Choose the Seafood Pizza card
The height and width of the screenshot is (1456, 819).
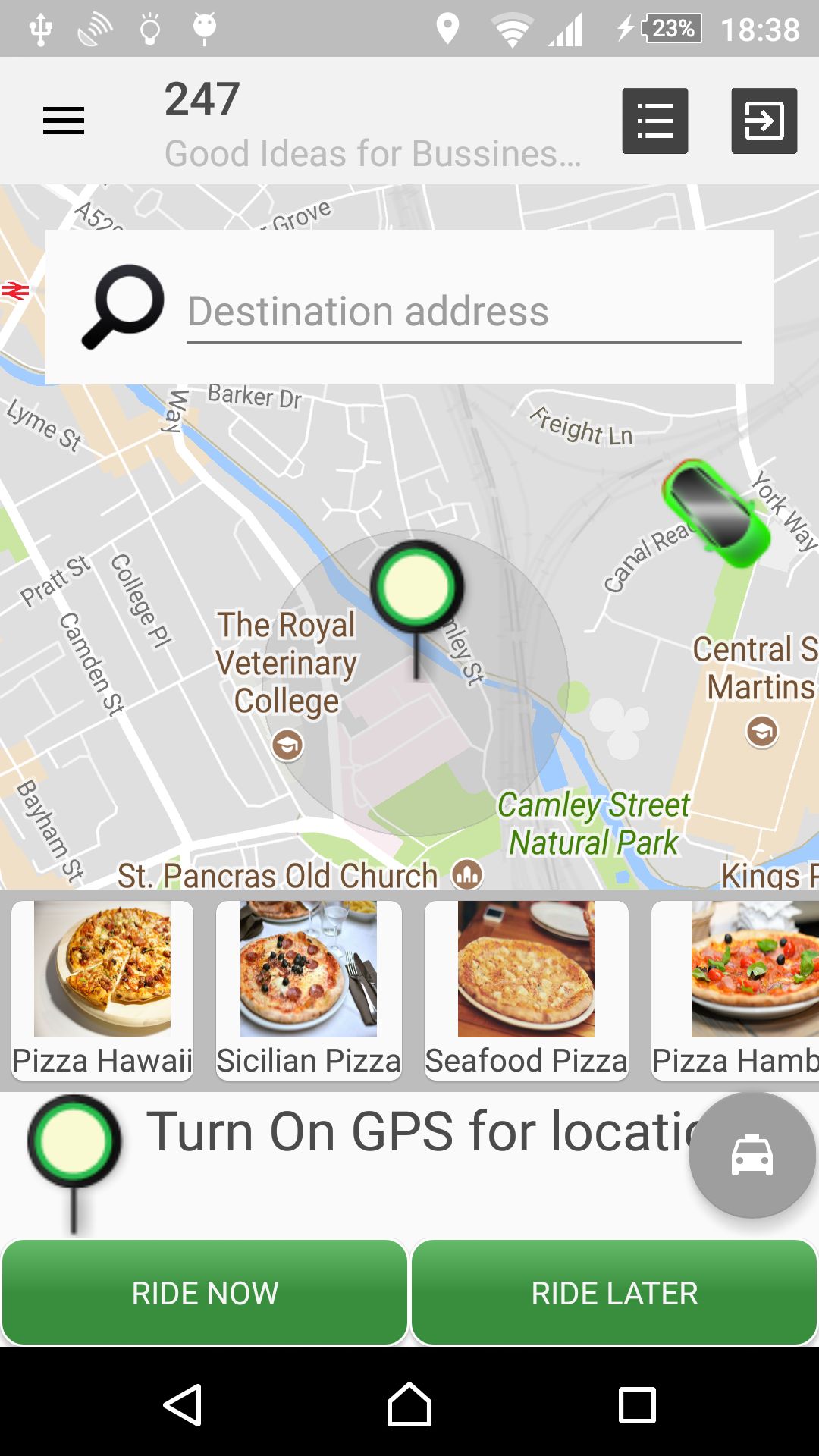pos(526,990)
